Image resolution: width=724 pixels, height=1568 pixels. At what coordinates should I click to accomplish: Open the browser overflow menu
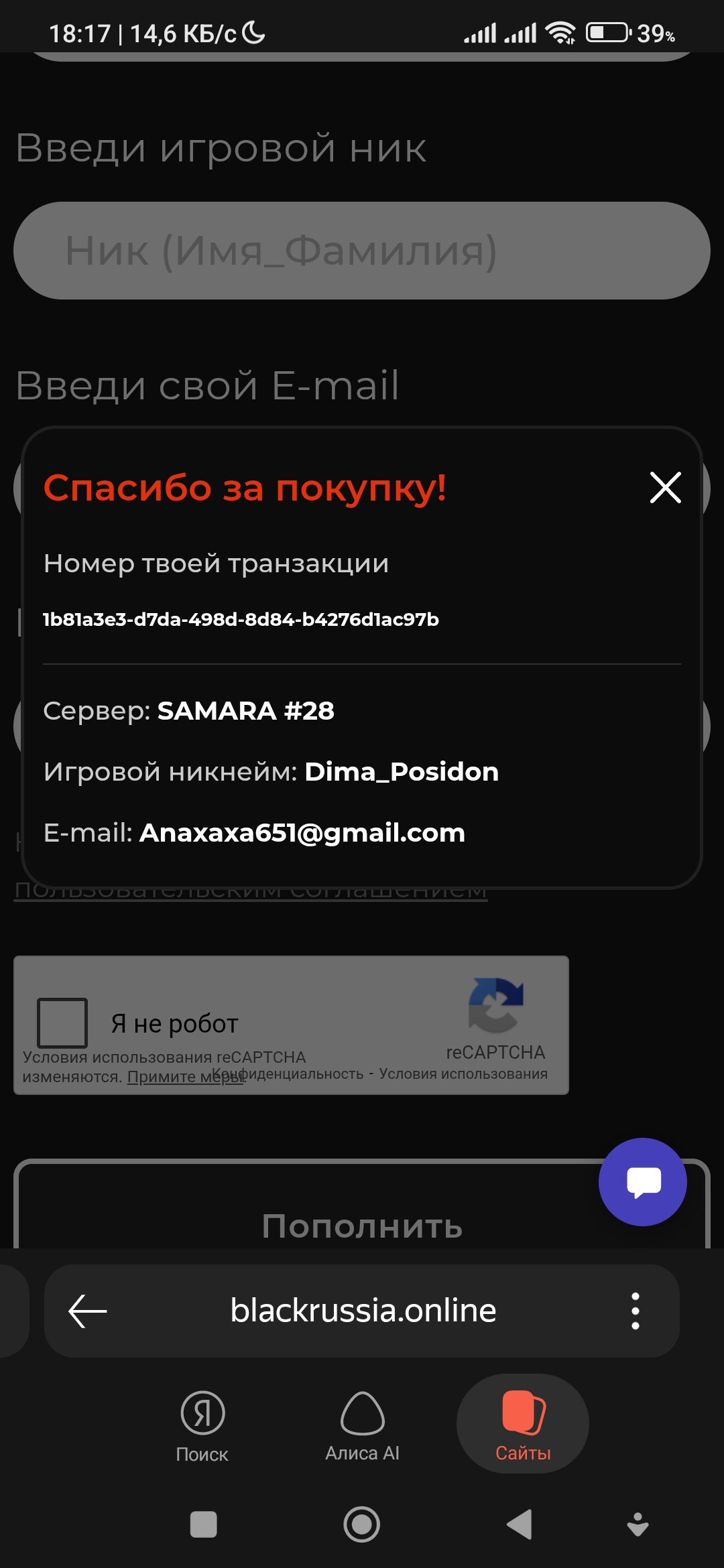pyautogui.click(x=635, y=1311)
